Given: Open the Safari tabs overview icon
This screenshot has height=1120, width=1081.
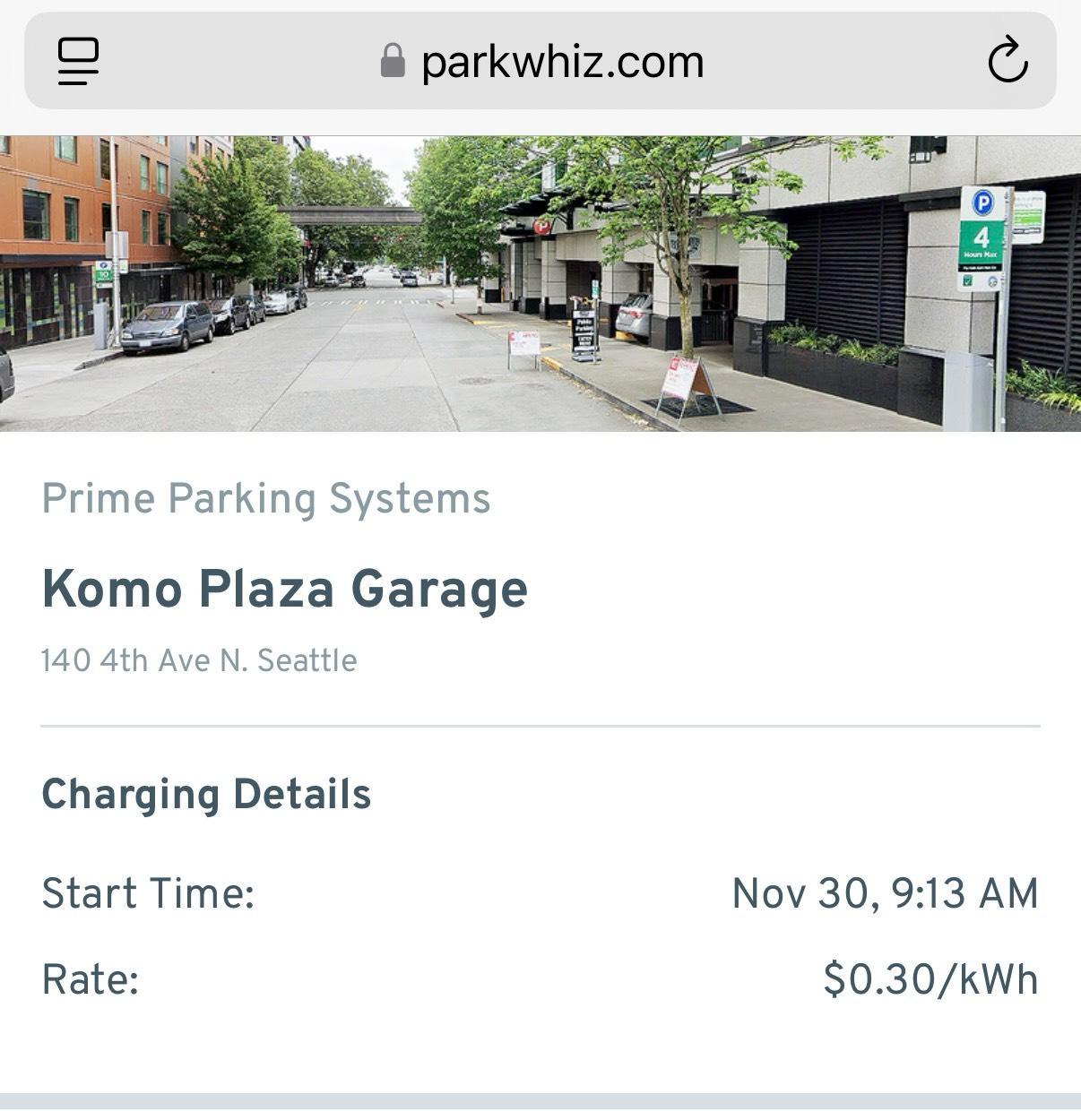Looking at the screenshot, I should 76,61.
